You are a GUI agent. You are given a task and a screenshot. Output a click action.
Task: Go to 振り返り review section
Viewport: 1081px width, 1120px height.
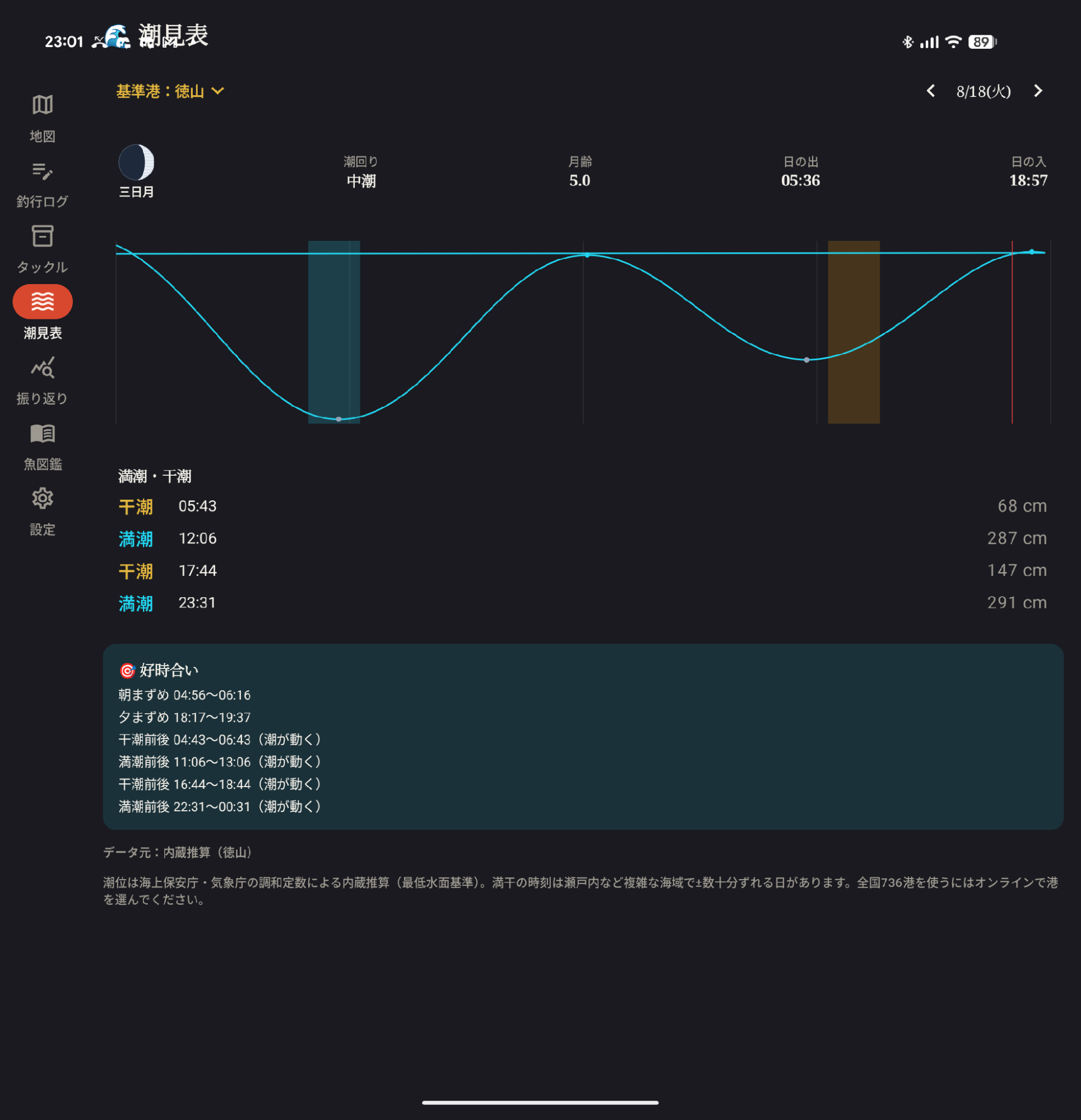click(x=42, y=382)
